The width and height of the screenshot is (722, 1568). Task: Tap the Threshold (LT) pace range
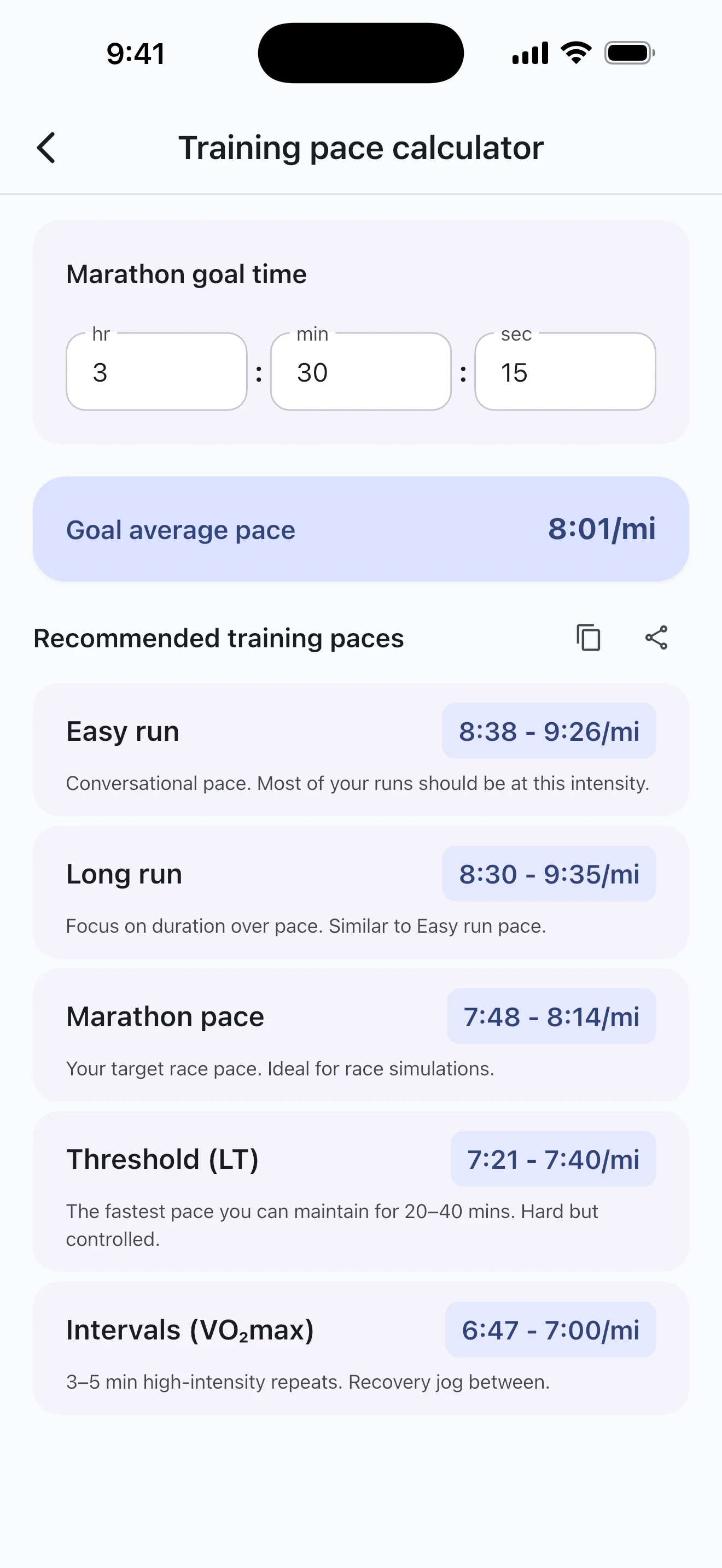[553, 1159]
